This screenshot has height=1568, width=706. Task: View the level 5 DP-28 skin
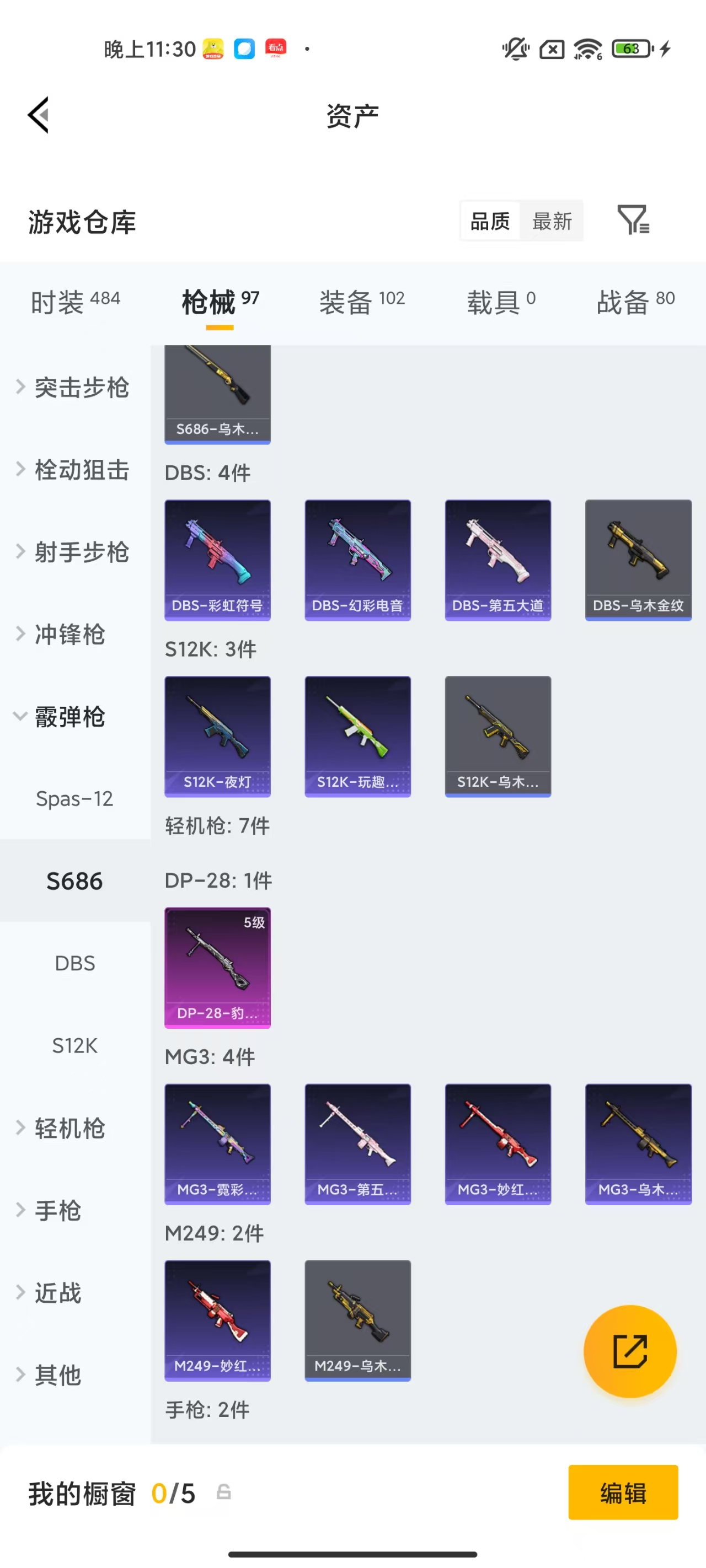pyautogui.click(x=217, y=966)
